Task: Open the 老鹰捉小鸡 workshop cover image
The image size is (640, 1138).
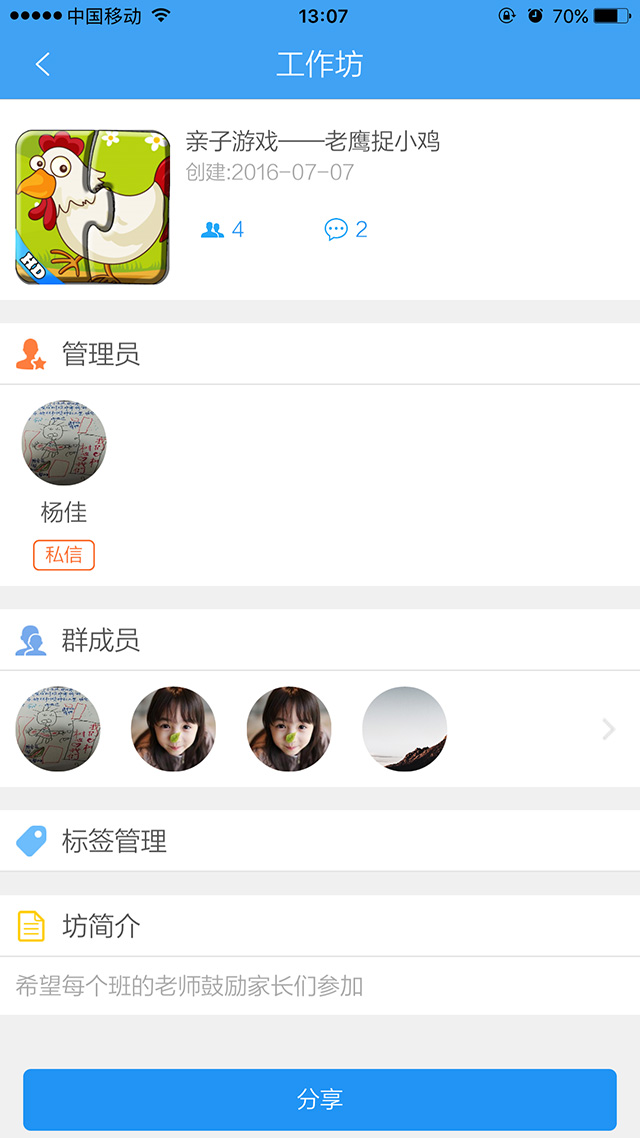Action: tap(93, 206)
